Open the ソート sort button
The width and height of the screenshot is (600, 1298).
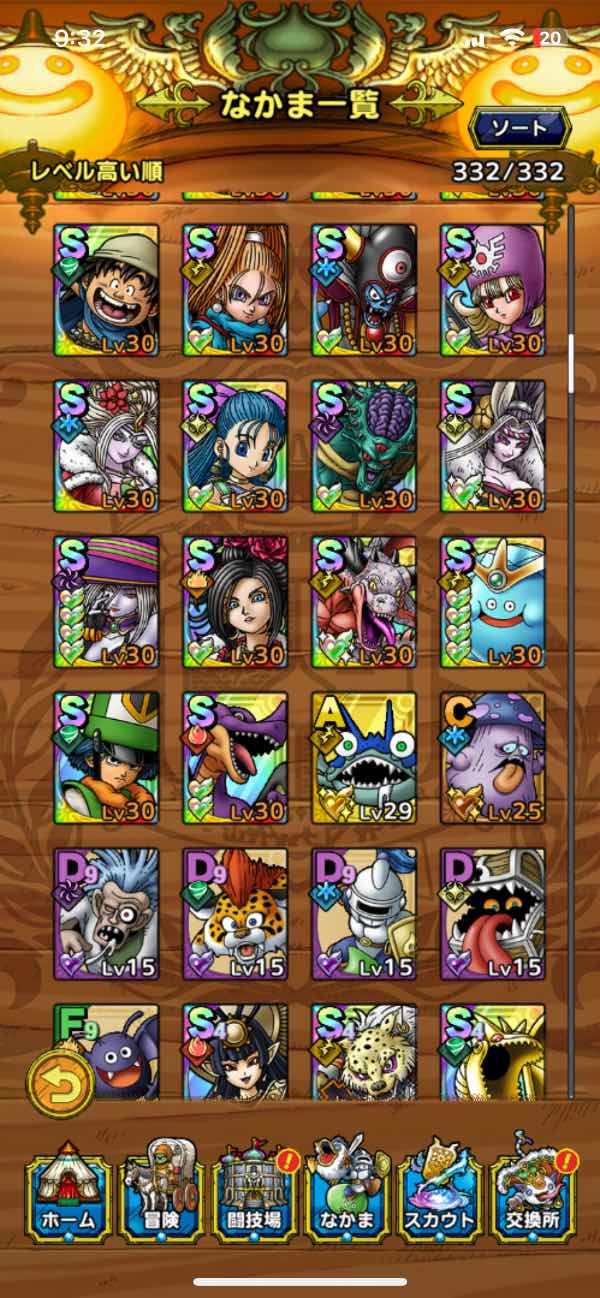[x=520, y=127]
